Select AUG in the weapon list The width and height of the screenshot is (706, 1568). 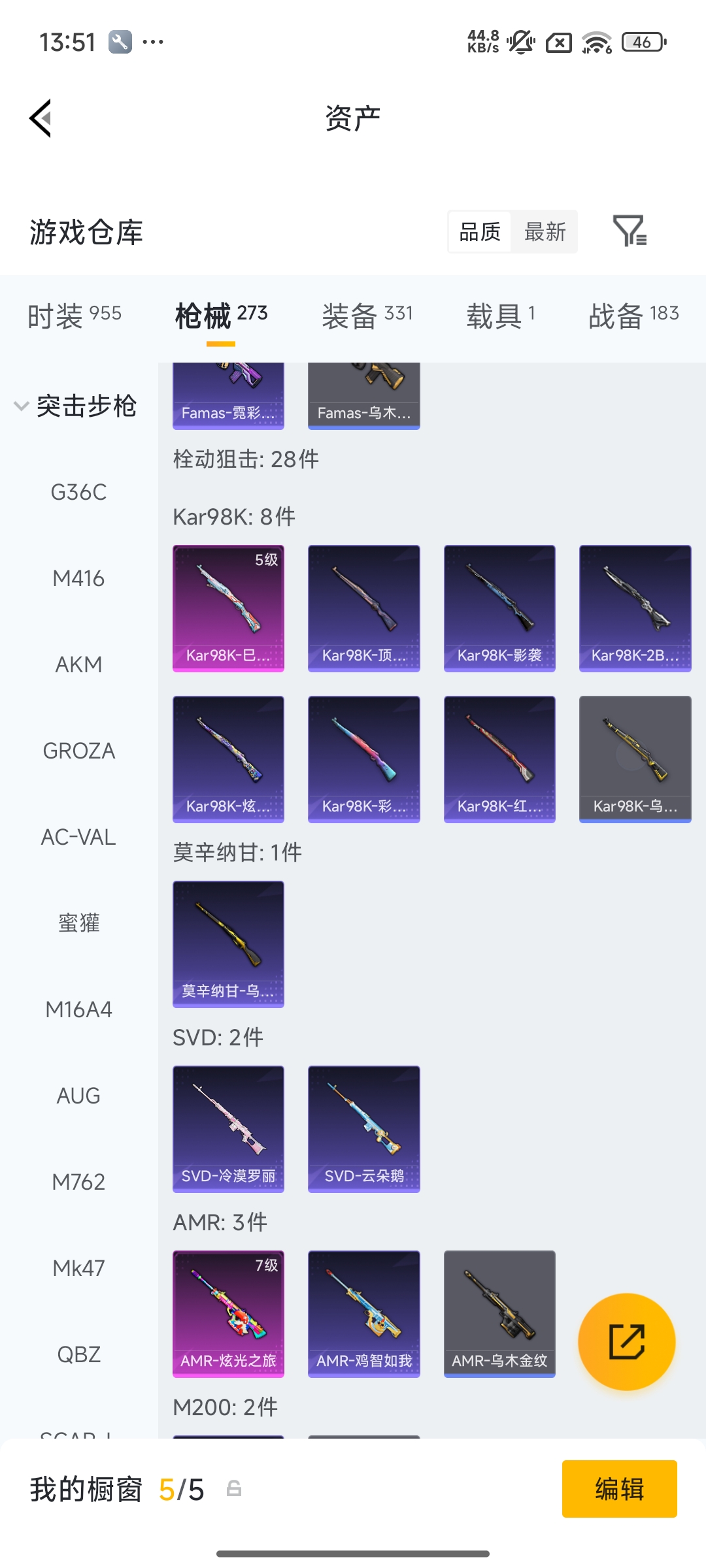[78, 1096]
